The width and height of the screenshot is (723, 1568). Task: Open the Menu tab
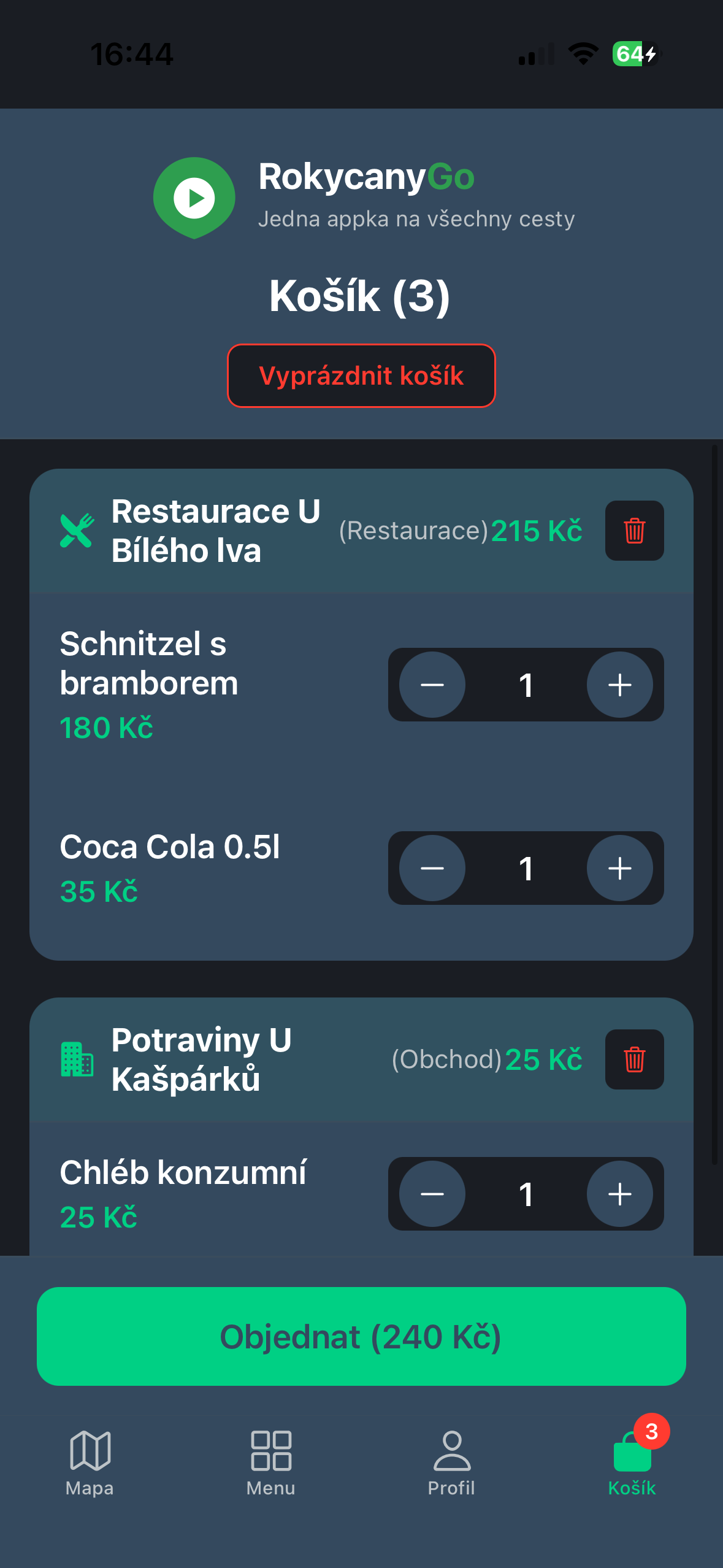pos(271,1462)
